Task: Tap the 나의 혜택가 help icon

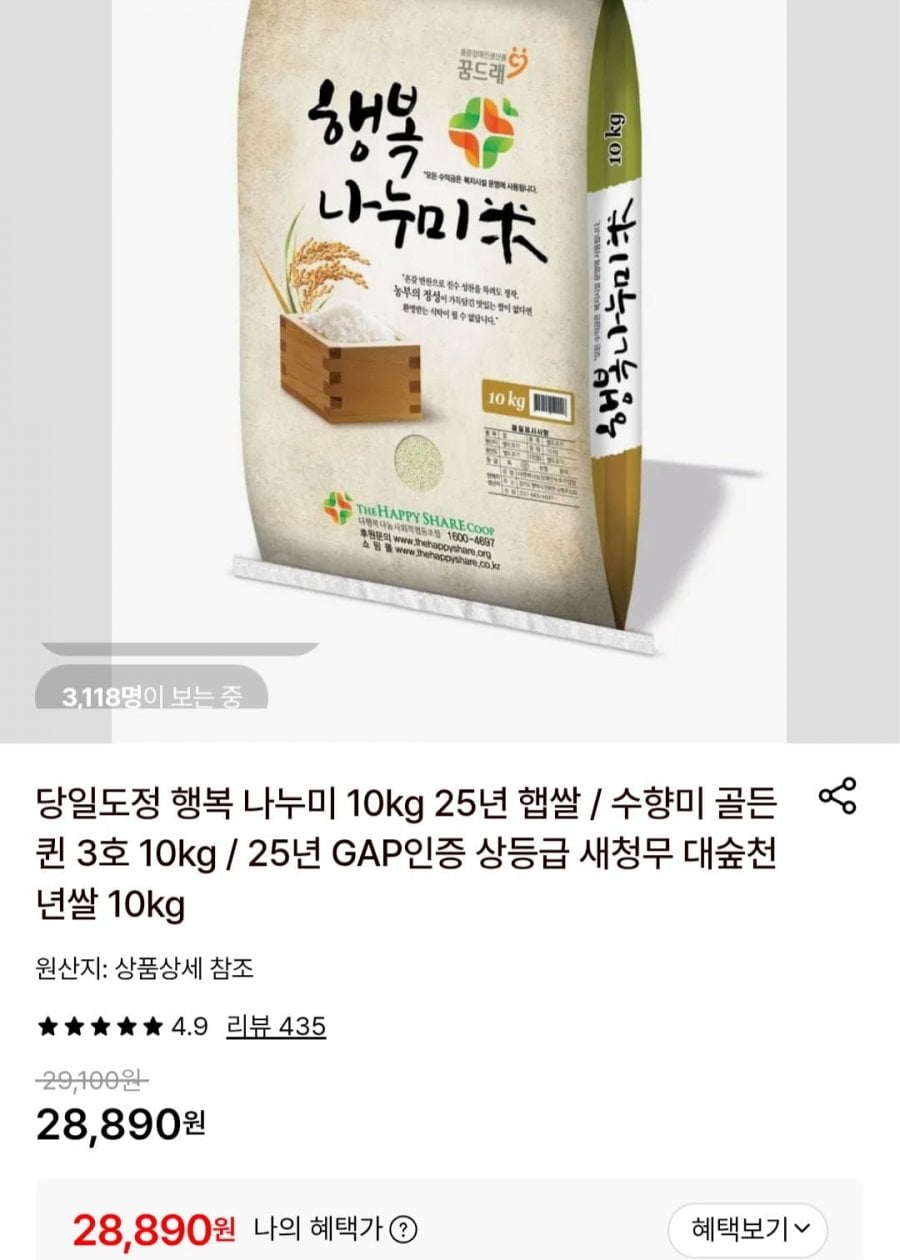Action: (403, 1228)
